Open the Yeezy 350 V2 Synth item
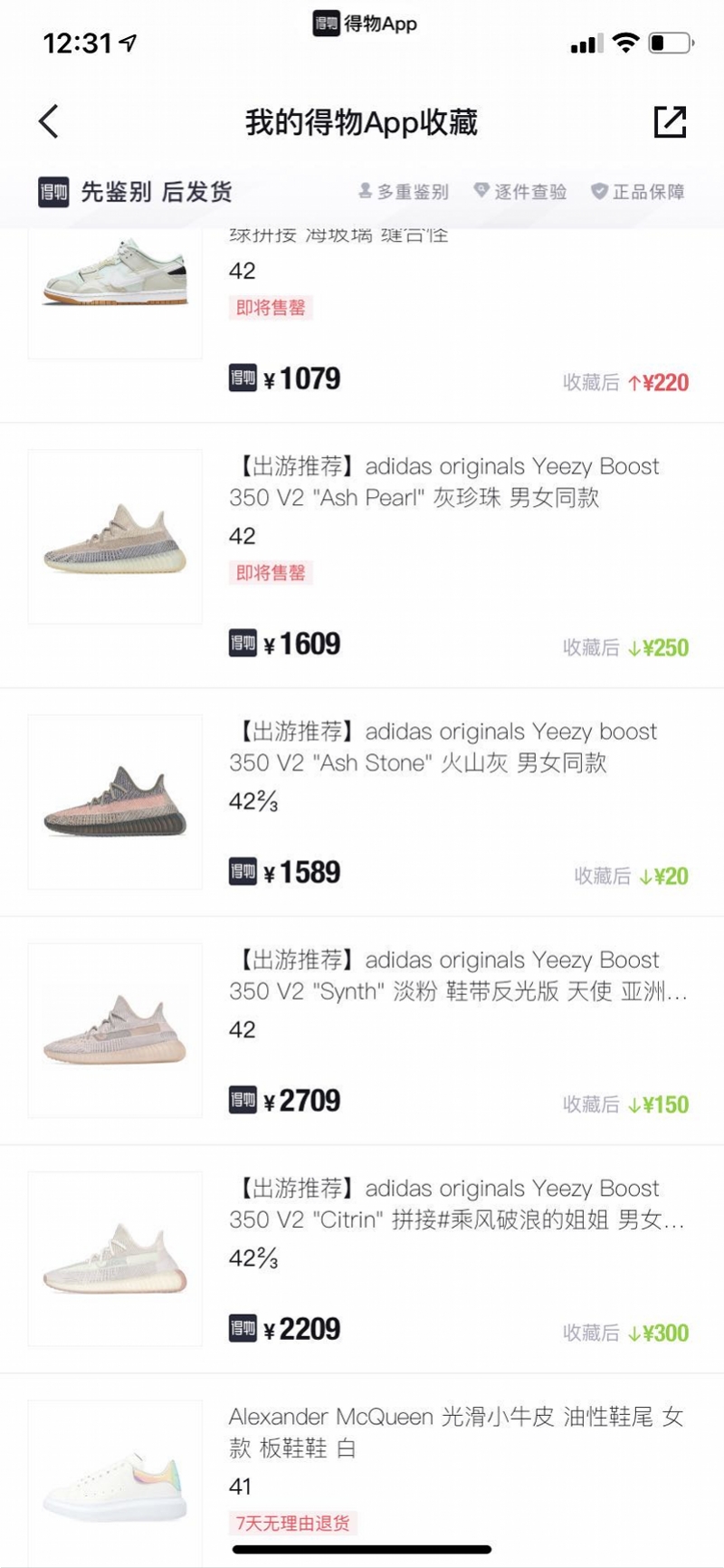The image size is (724, 1568). pos(443,975)
